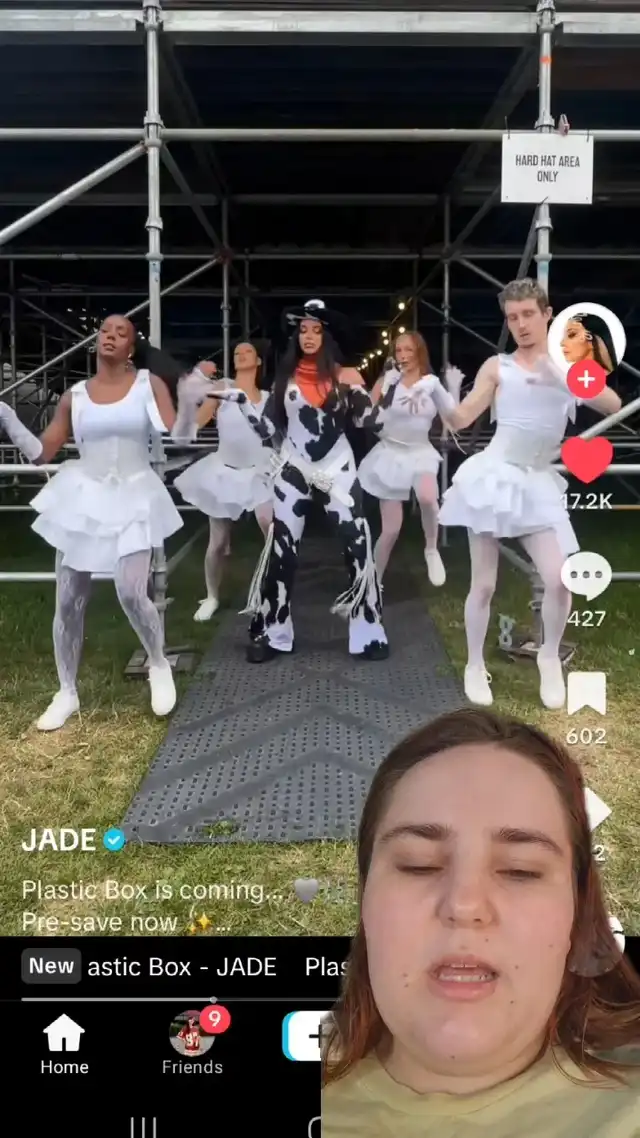Open the creator's profile picture
This screenshot has width=640, height=1138.
point(586,337)
